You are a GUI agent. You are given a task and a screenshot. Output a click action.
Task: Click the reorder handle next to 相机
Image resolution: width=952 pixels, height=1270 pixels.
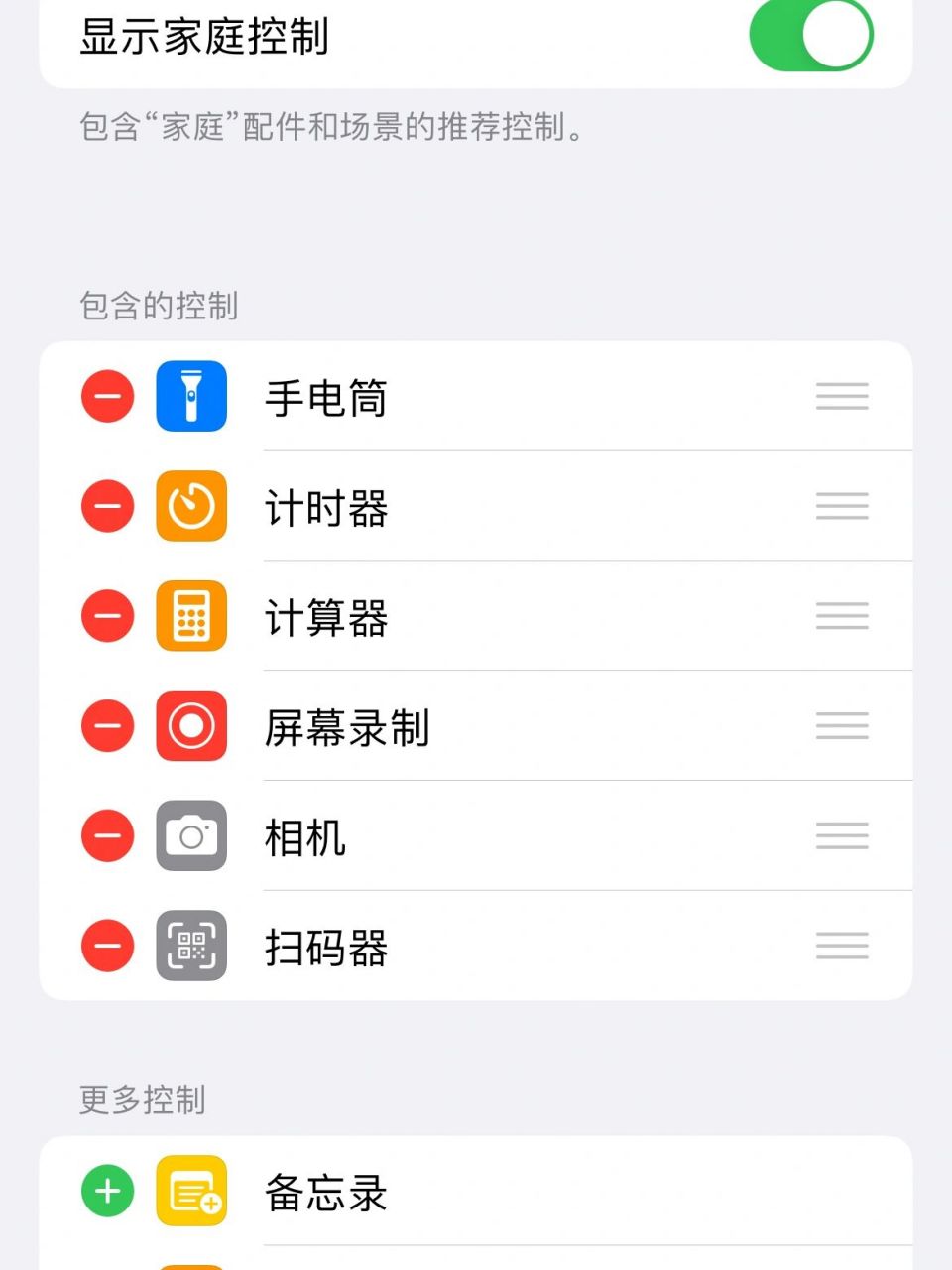pyautogui.click(x=842, y=835)
